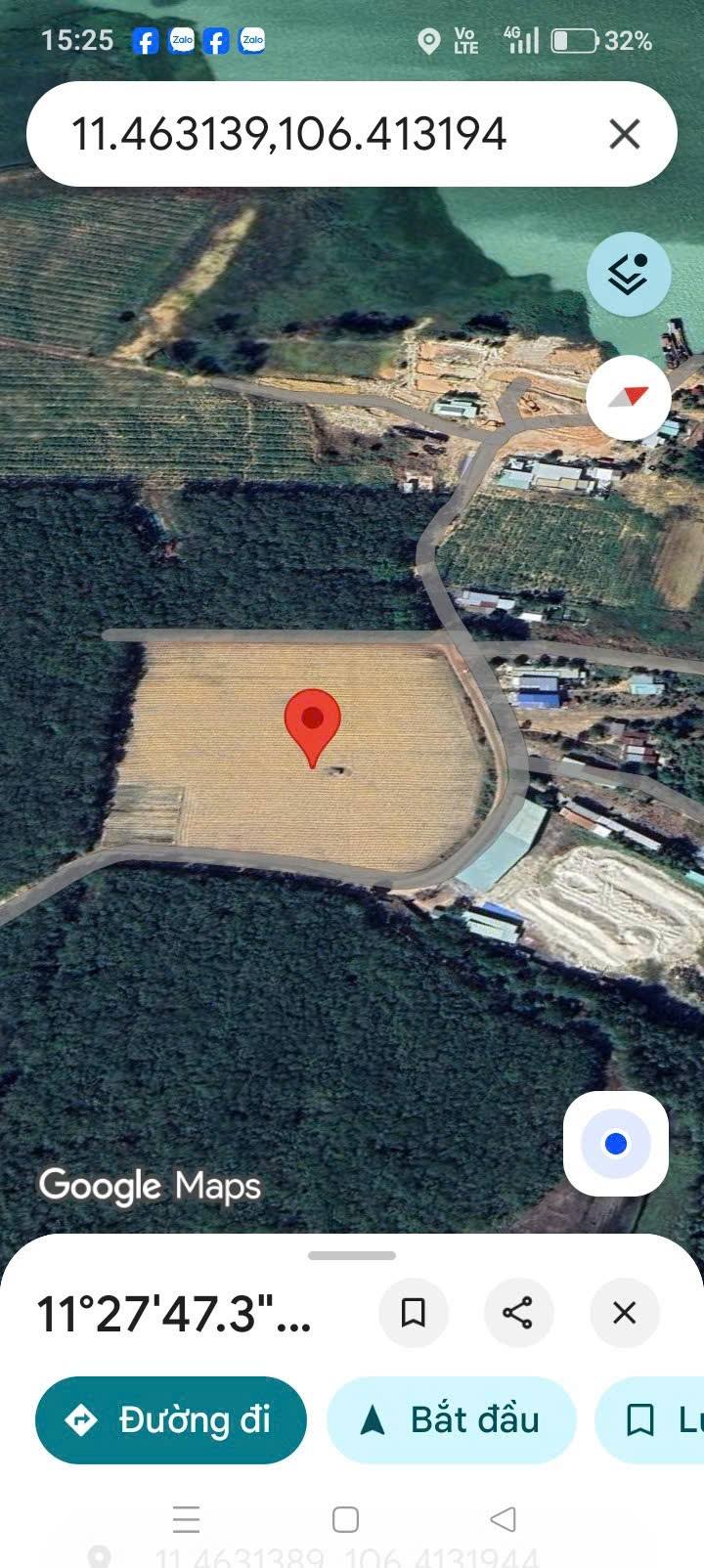Start navigation with Bắt đầu

click(451, 1420)
